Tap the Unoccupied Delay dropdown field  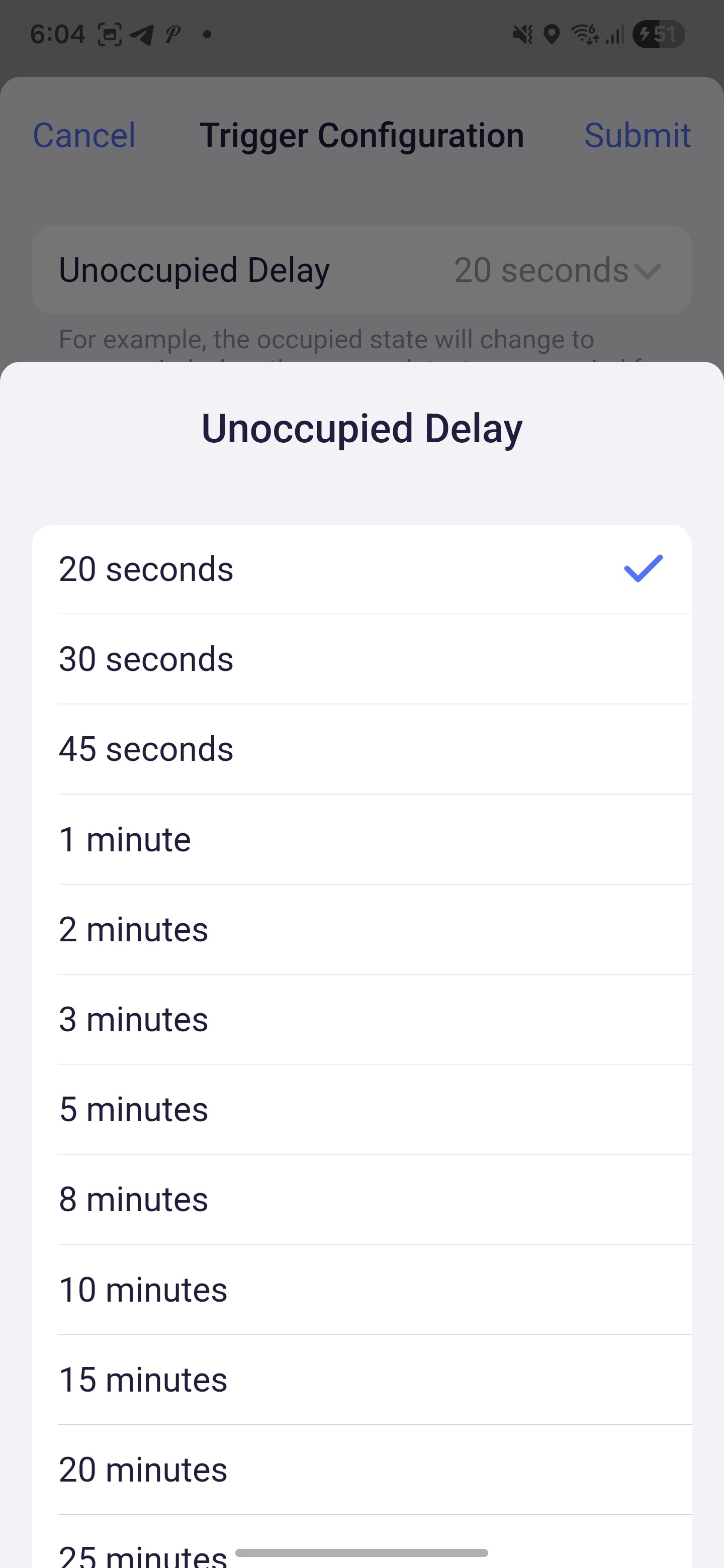tap(361, 270)
